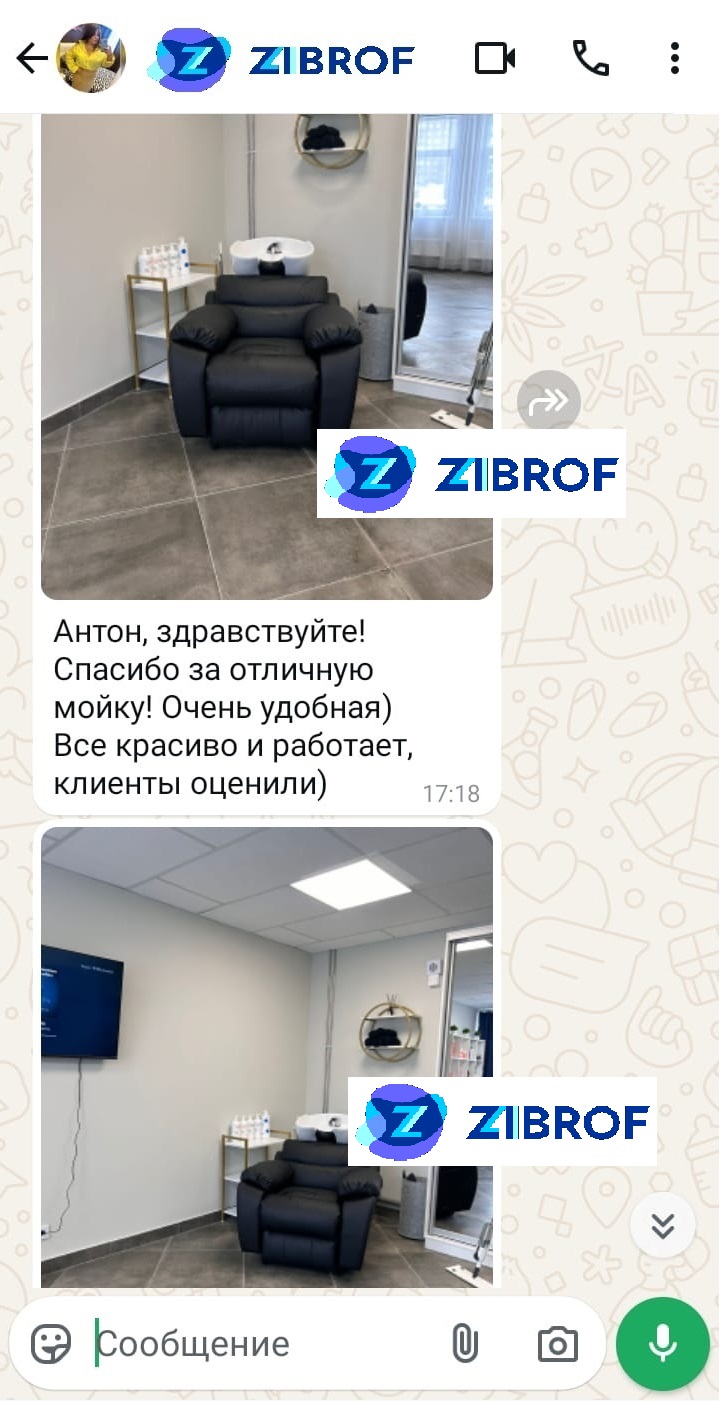721x1401 pixels.
Task: Open the contact's profile picture
Action: (92, 59)
